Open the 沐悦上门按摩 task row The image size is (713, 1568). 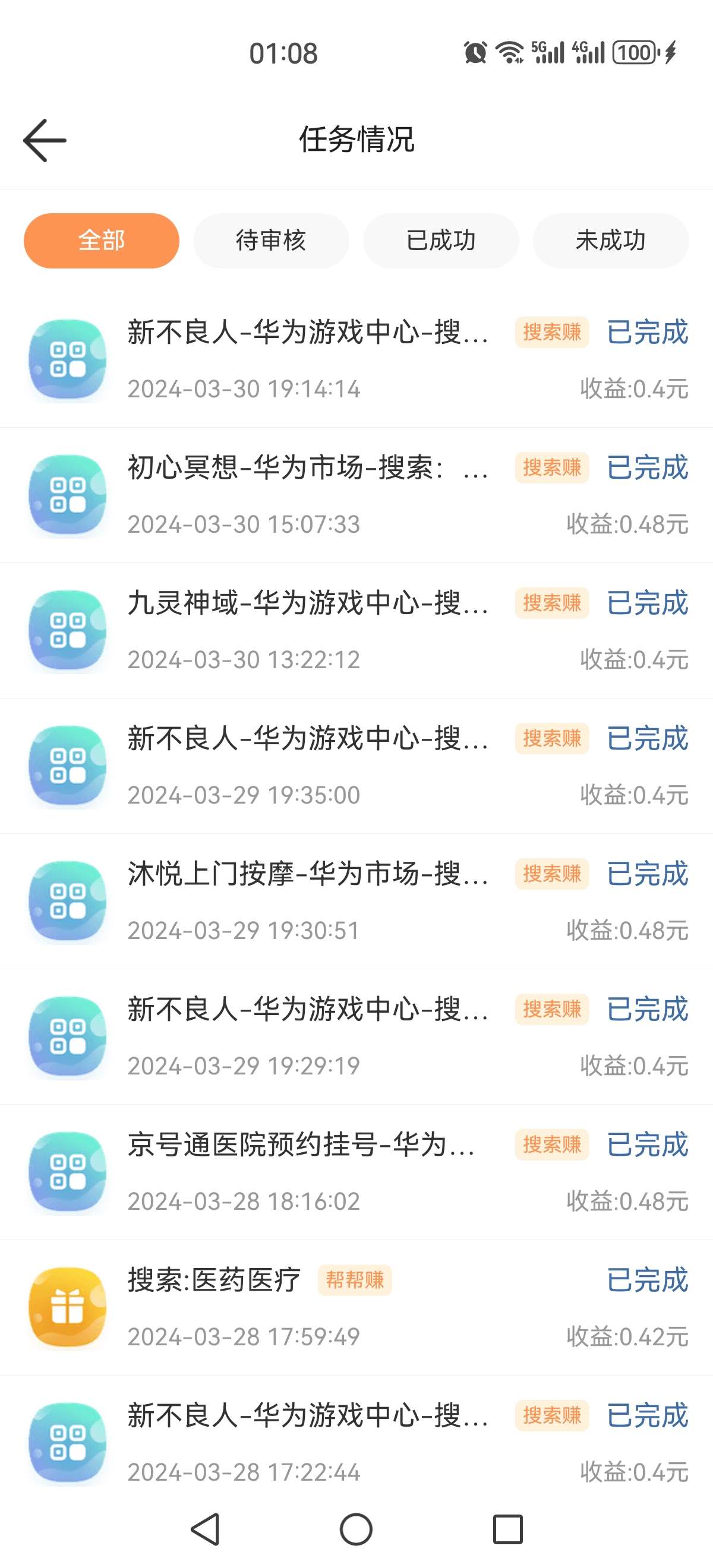tap(356, 902)
